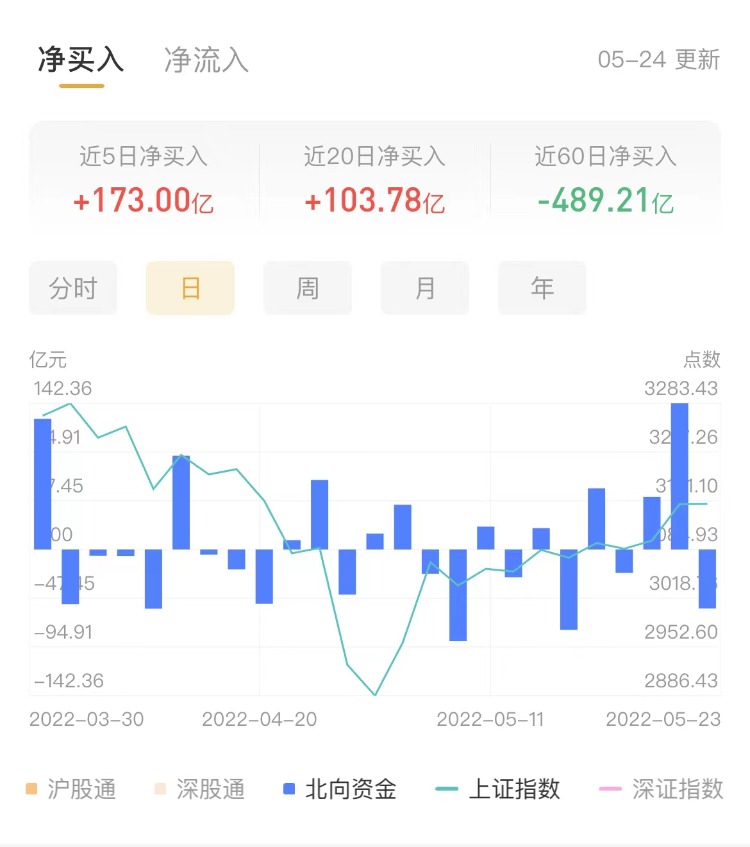Select the 日 daily period
Image resolution: width=750 pixels, height=847 pixels.
click(x=190, y=288)
